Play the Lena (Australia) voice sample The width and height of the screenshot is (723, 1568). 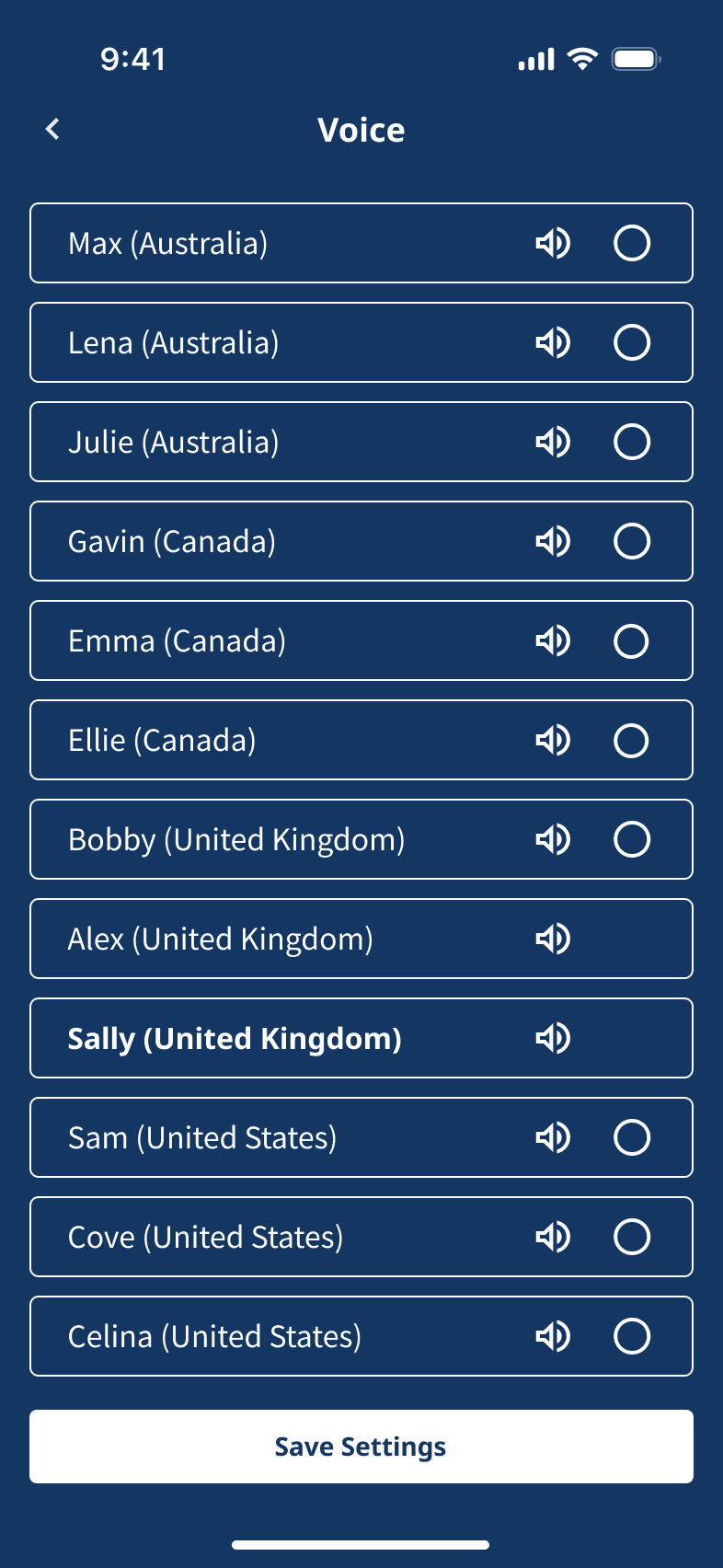[553, 342]
